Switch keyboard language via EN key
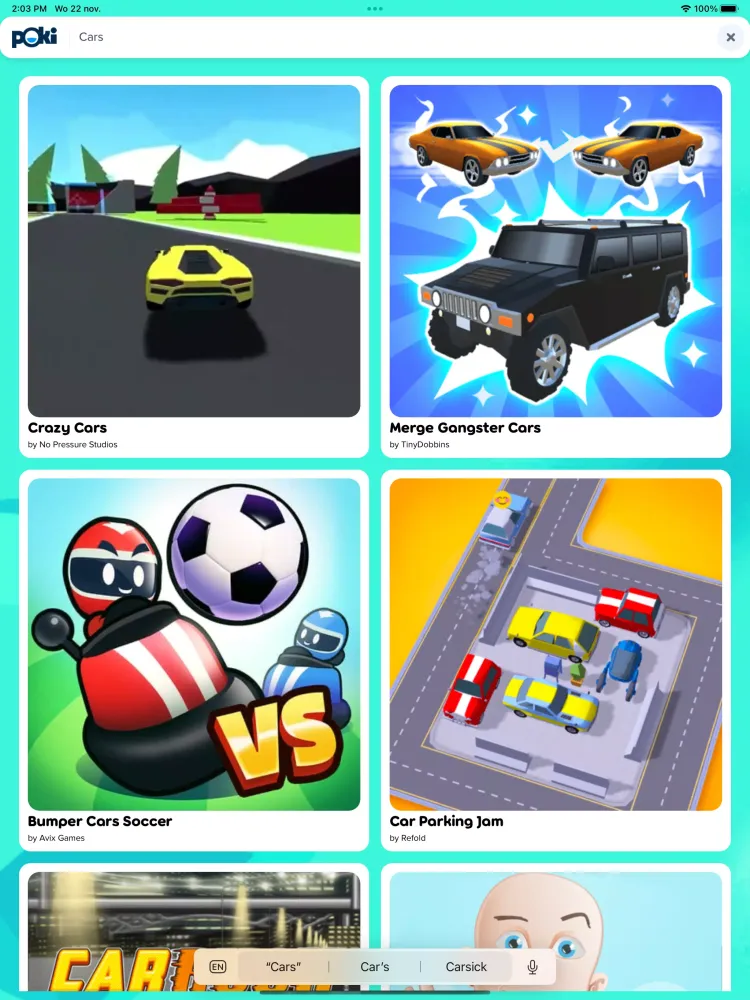Image resolution: width=750 pixels, height=1000 pixels. (217, 967)
